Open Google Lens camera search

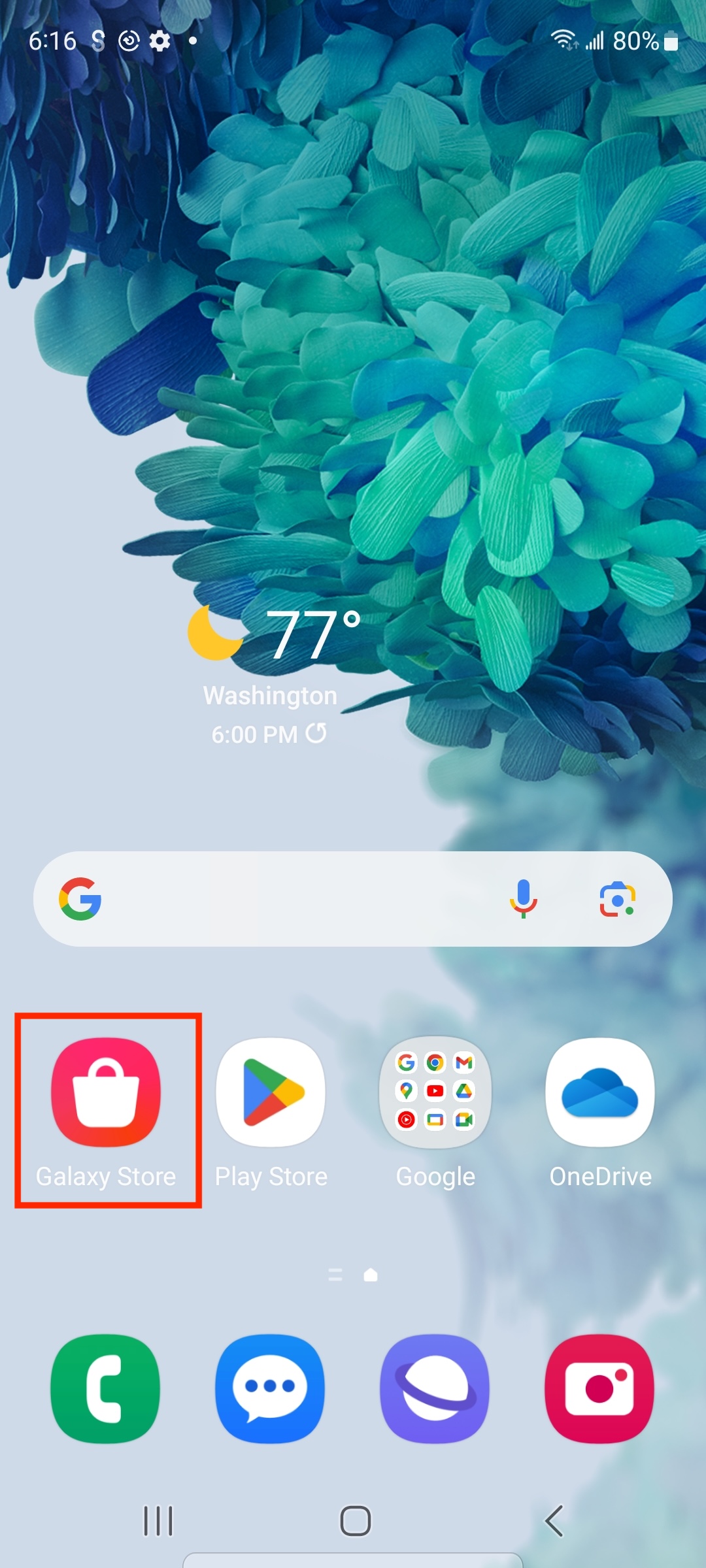pyautogui.click(x=618, y=899)
